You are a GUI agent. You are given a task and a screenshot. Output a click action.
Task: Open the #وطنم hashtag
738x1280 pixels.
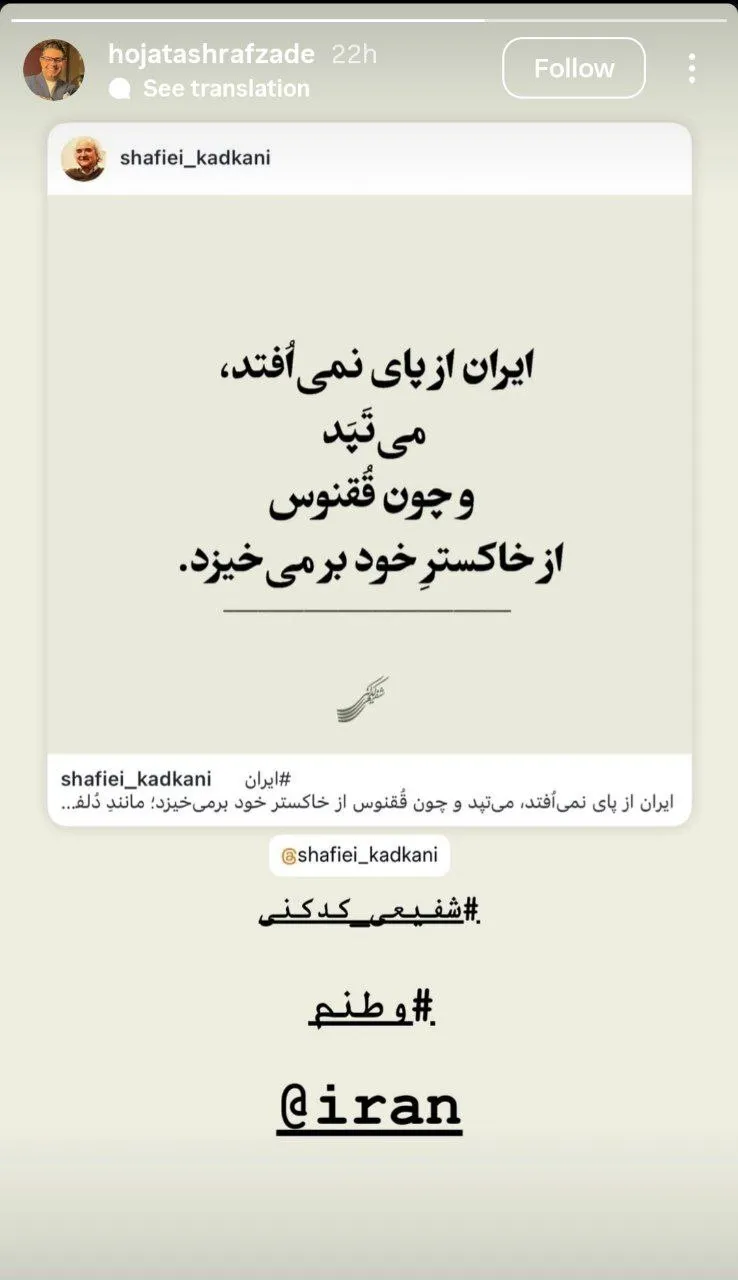tap(370, 1009)
